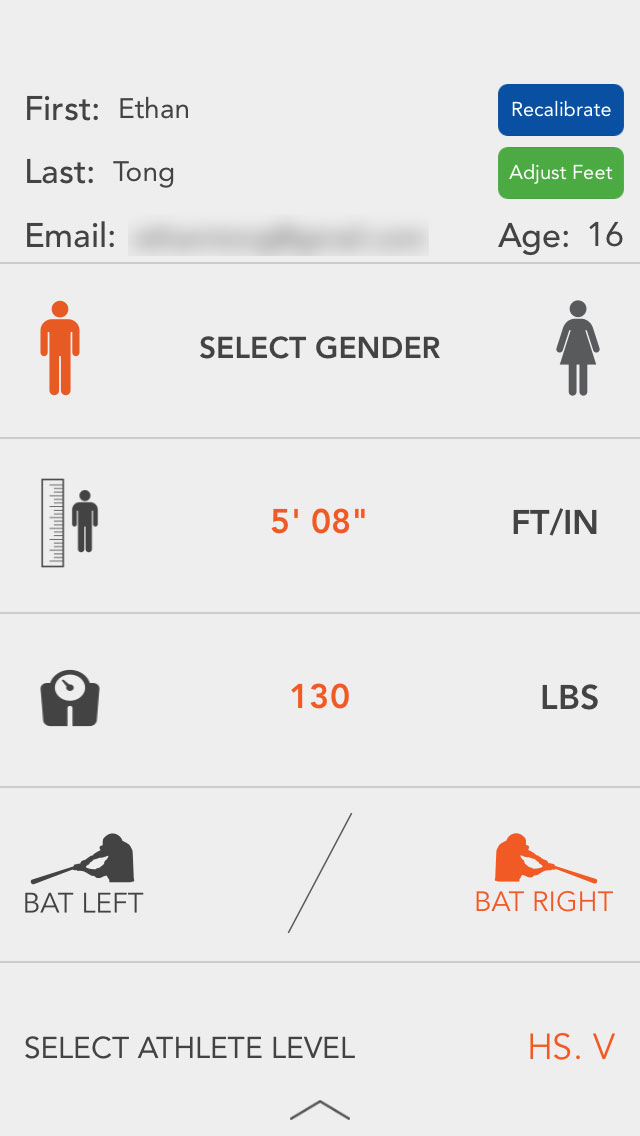Viewport: 640px width, 1136px height.
Task: Change the height value 5' 08"
Action: pyautogui.click(x=319, y=522)
